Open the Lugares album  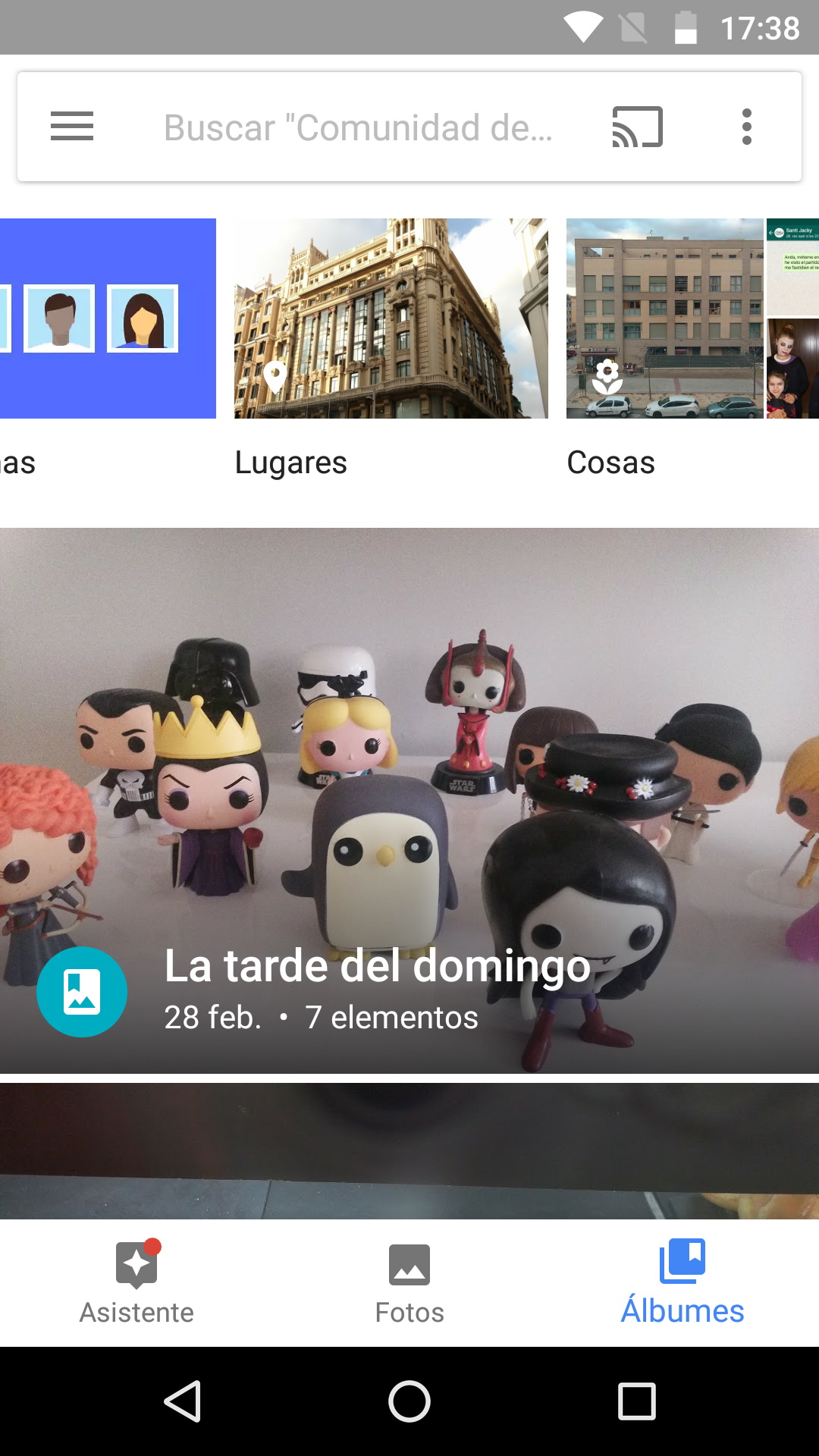coord(391,318)
